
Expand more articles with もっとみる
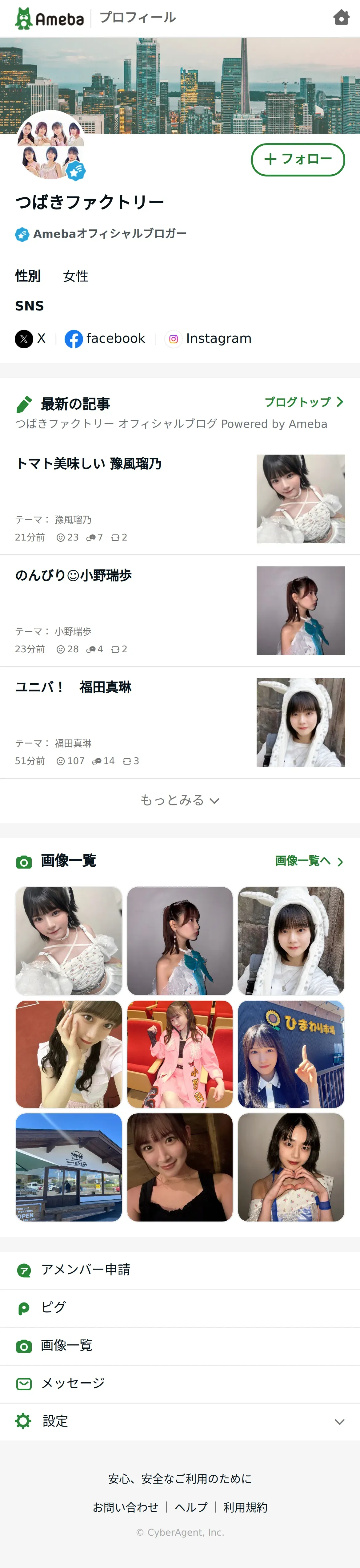(x=180, y=800)
